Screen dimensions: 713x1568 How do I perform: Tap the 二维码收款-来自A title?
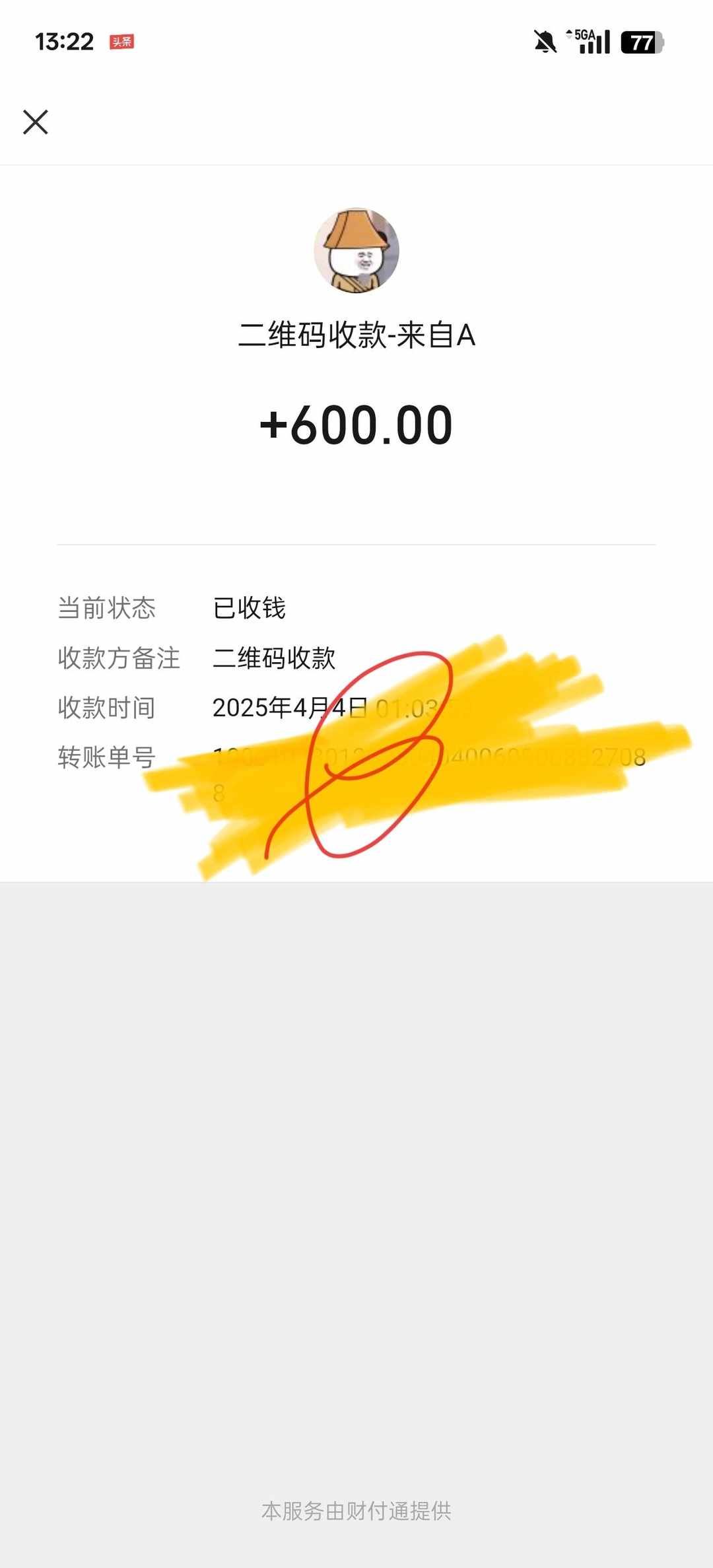pyautogui.click(x=356, y=335)
